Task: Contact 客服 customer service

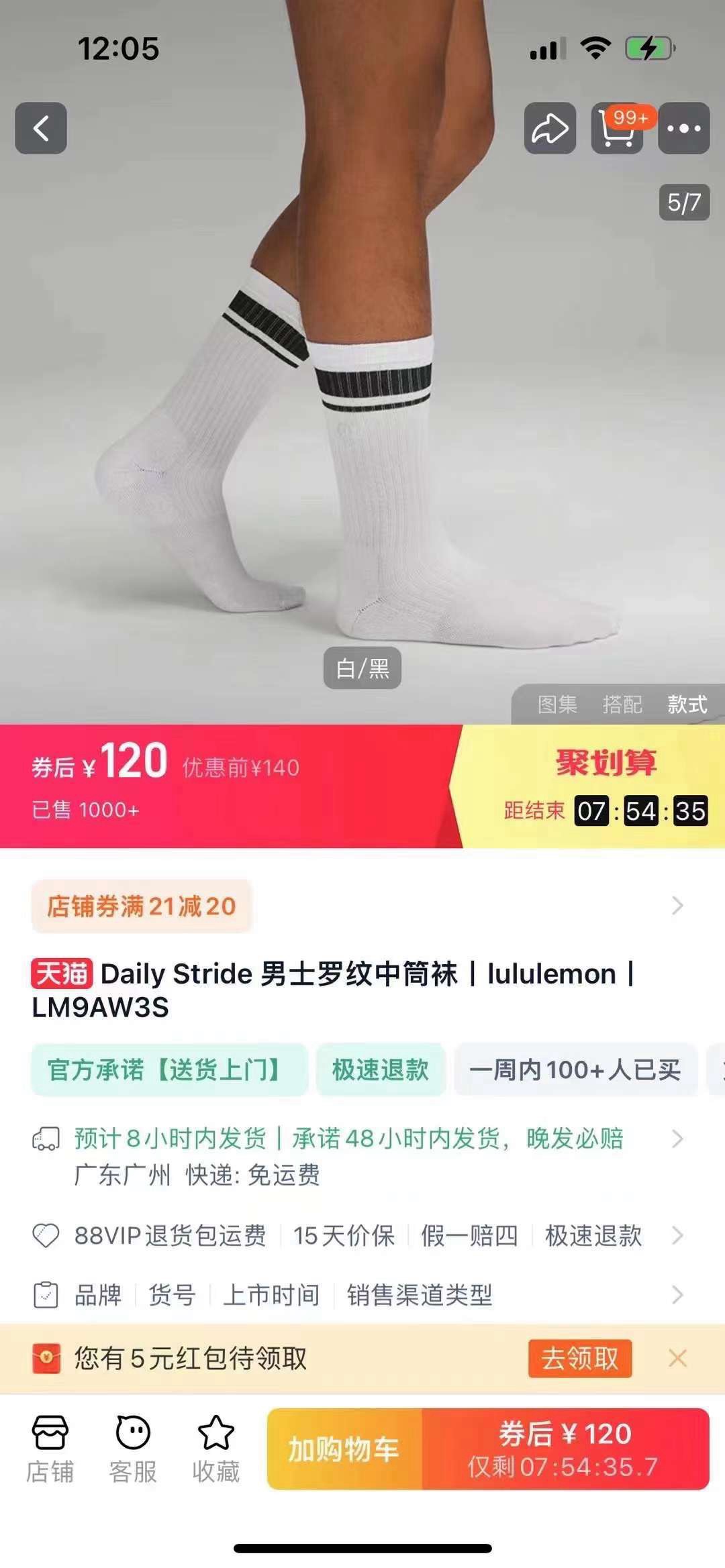Action: click(133, 1448)
